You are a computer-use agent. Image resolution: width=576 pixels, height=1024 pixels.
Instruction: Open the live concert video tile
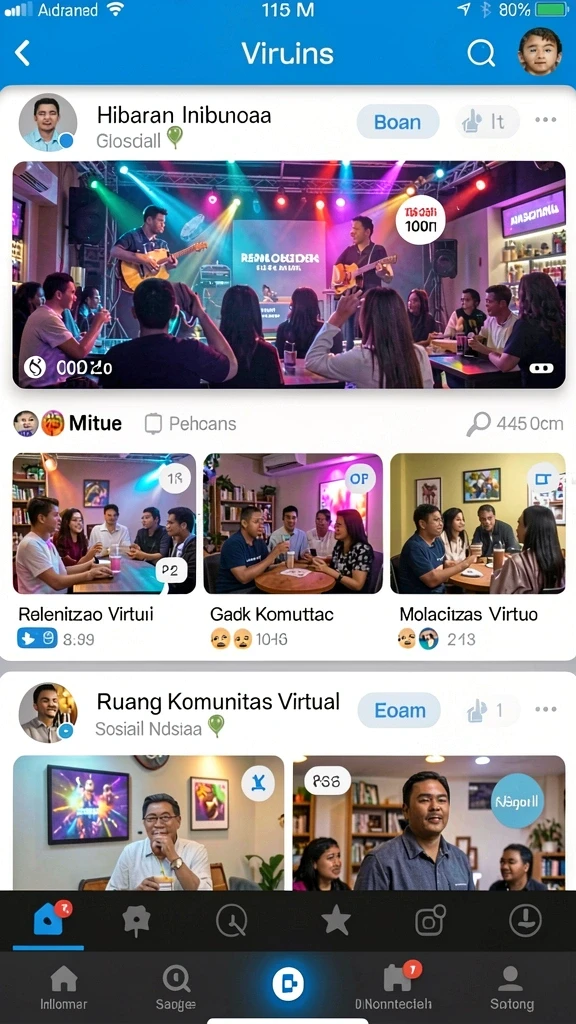[289, 275]
